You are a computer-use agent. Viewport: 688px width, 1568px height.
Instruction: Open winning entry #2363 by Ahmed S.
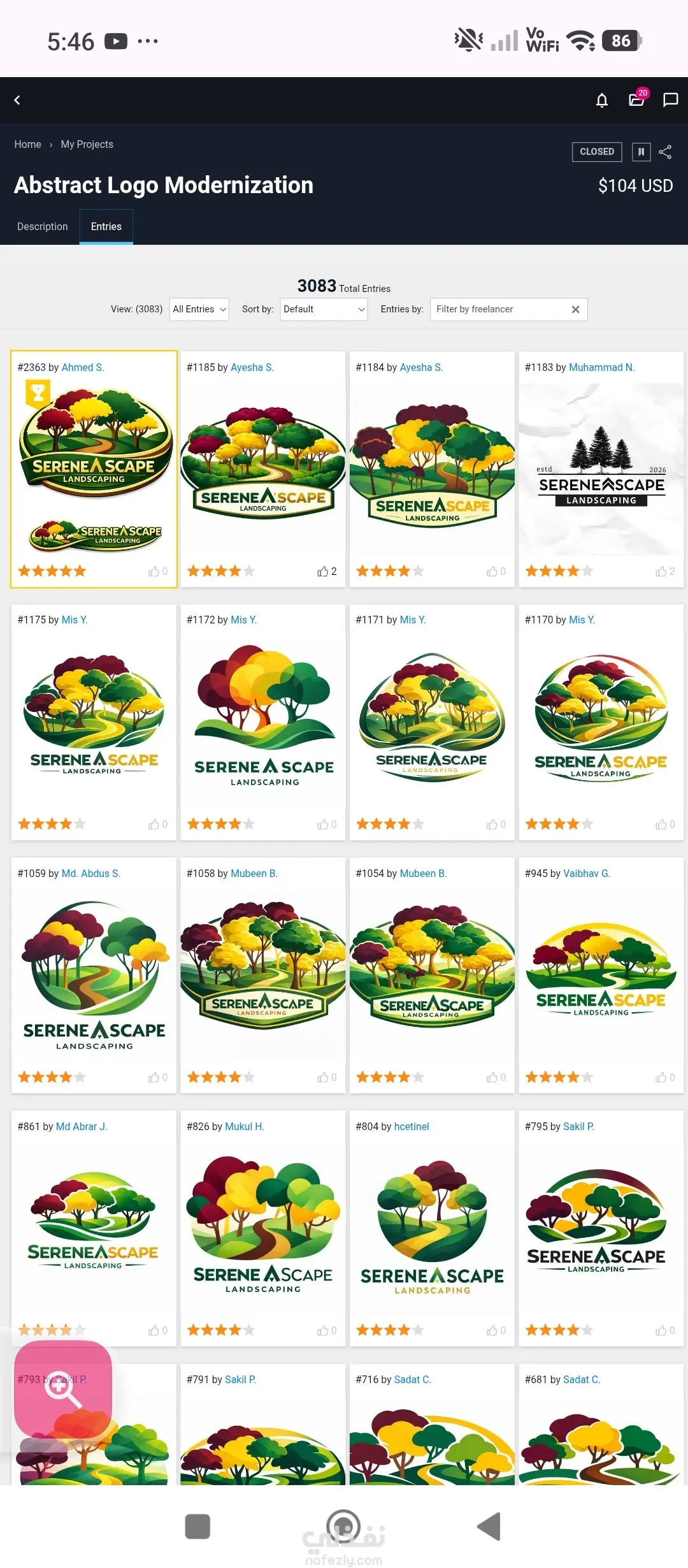coord(94,465)
